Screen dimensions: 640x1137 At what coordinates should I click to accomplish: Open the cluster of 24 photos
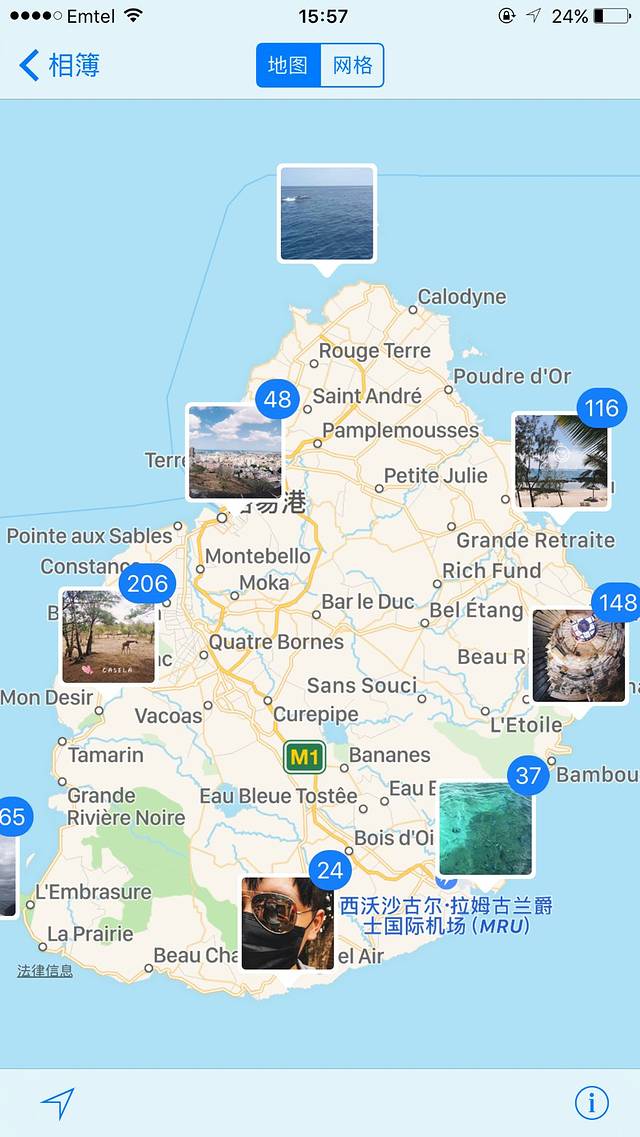tap(288, 922)
